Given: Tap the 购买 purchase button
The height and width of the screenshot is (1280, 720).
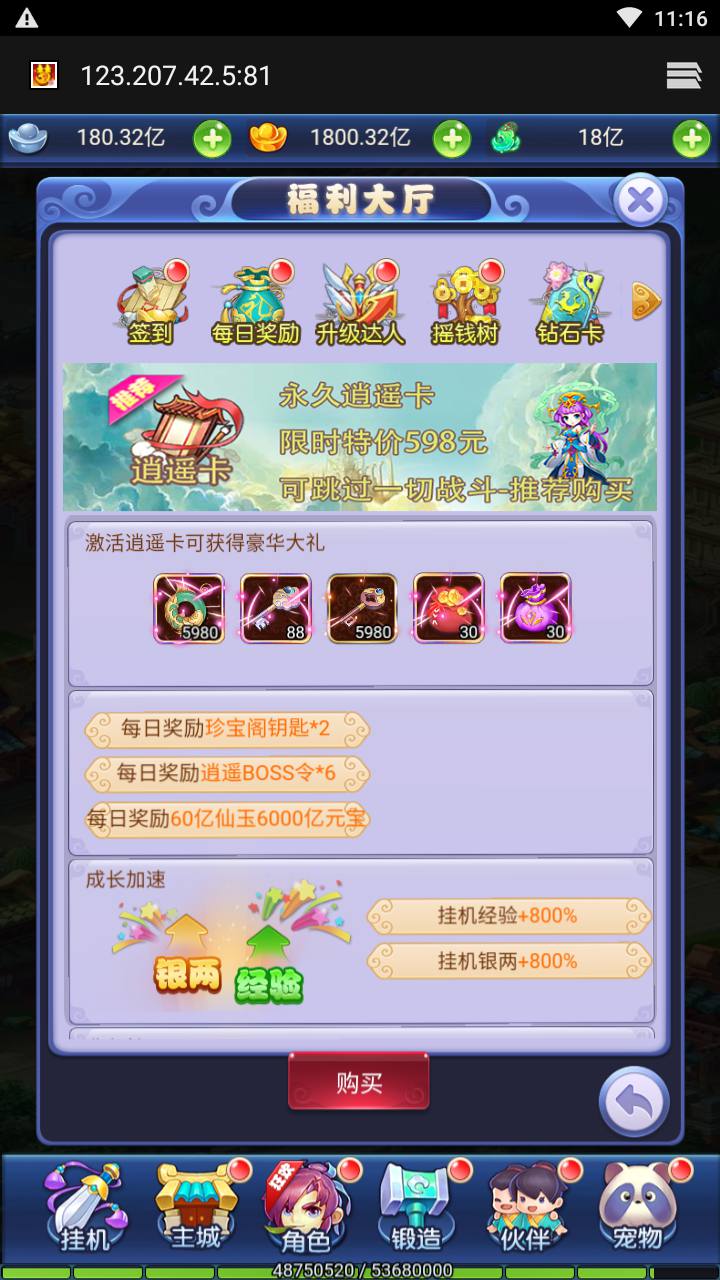Looking at the screenshot, I should click(x=359, y=1082).
